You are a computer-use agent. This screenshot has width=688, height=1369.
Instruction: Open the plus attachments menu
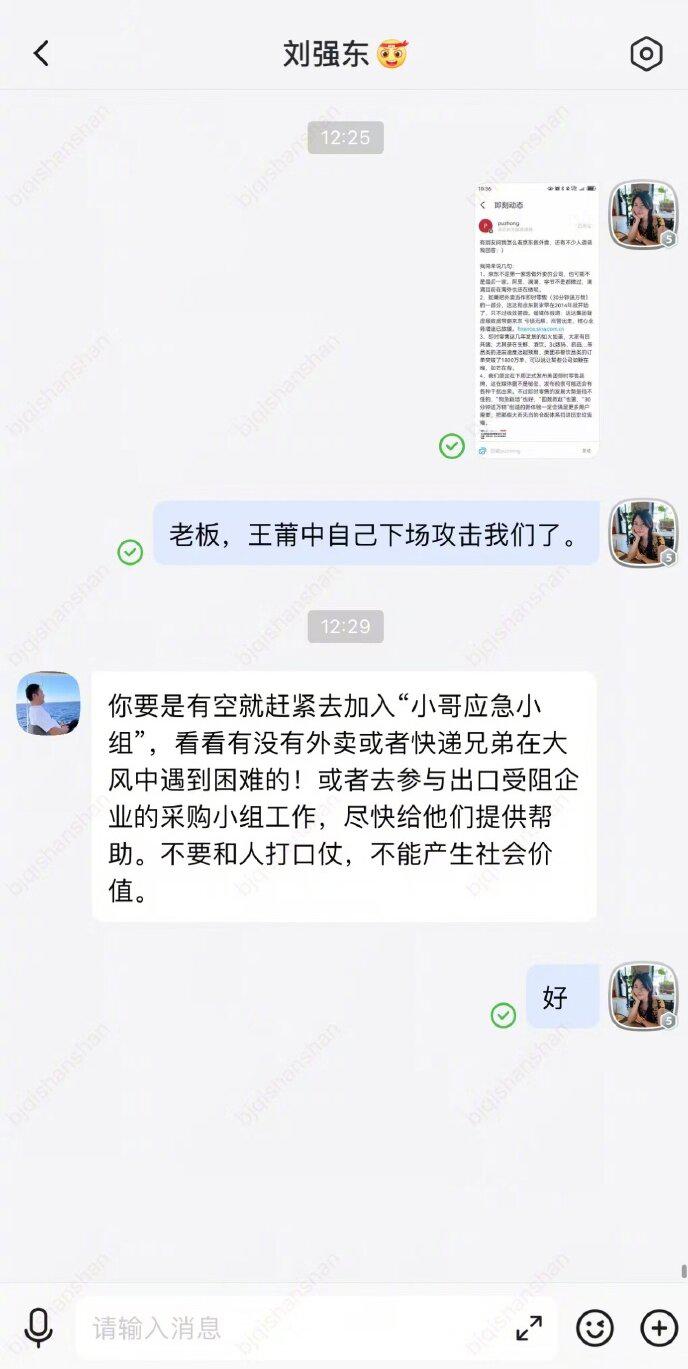(659, 1328)
